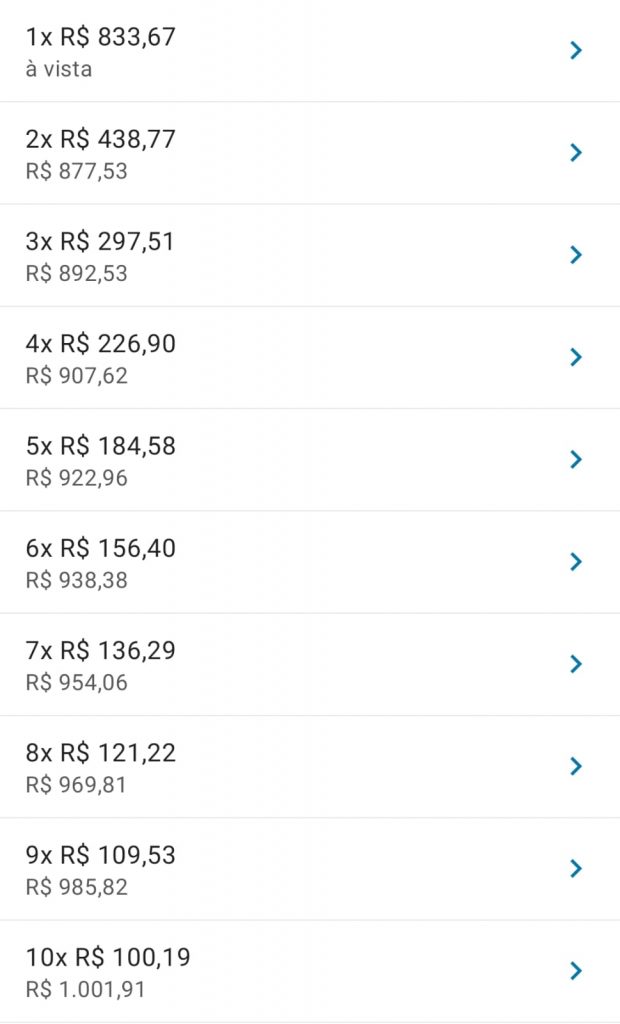Choose the 2x R$ 438,77 installment plan

point(310,153)
